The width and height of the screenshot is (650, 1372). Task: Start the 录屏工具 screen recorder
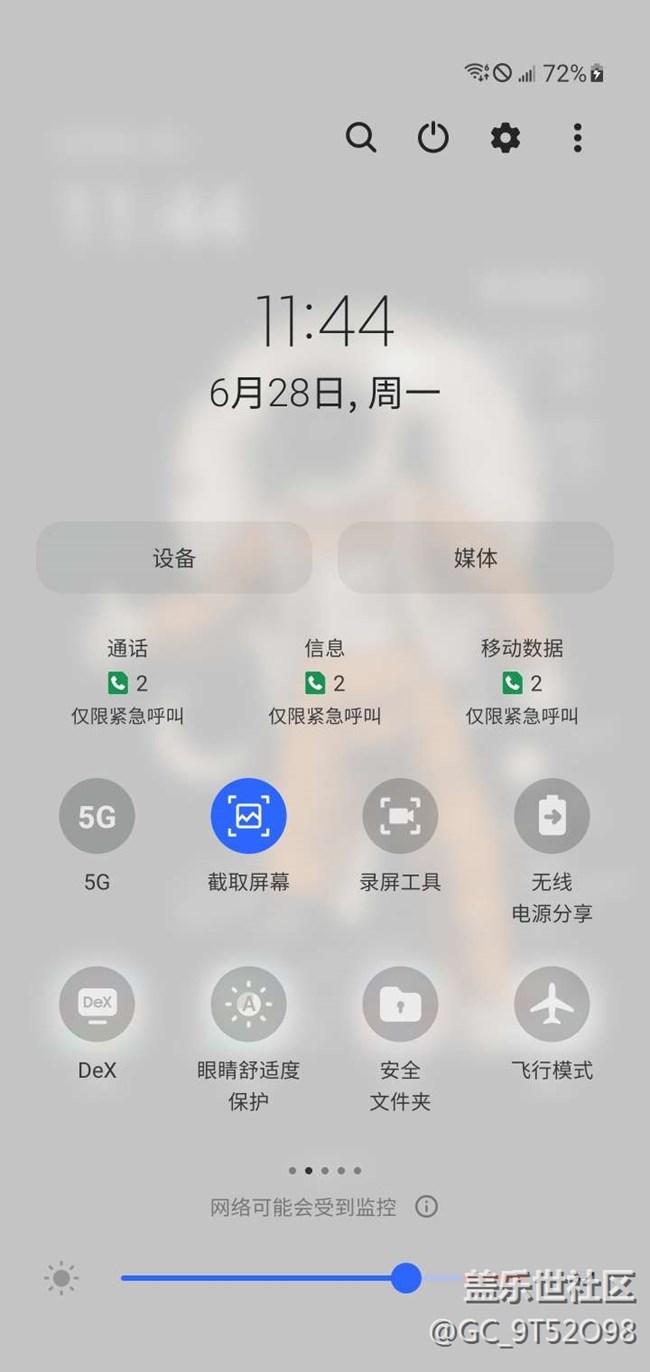pyautogui.click(x=400, y=817)
